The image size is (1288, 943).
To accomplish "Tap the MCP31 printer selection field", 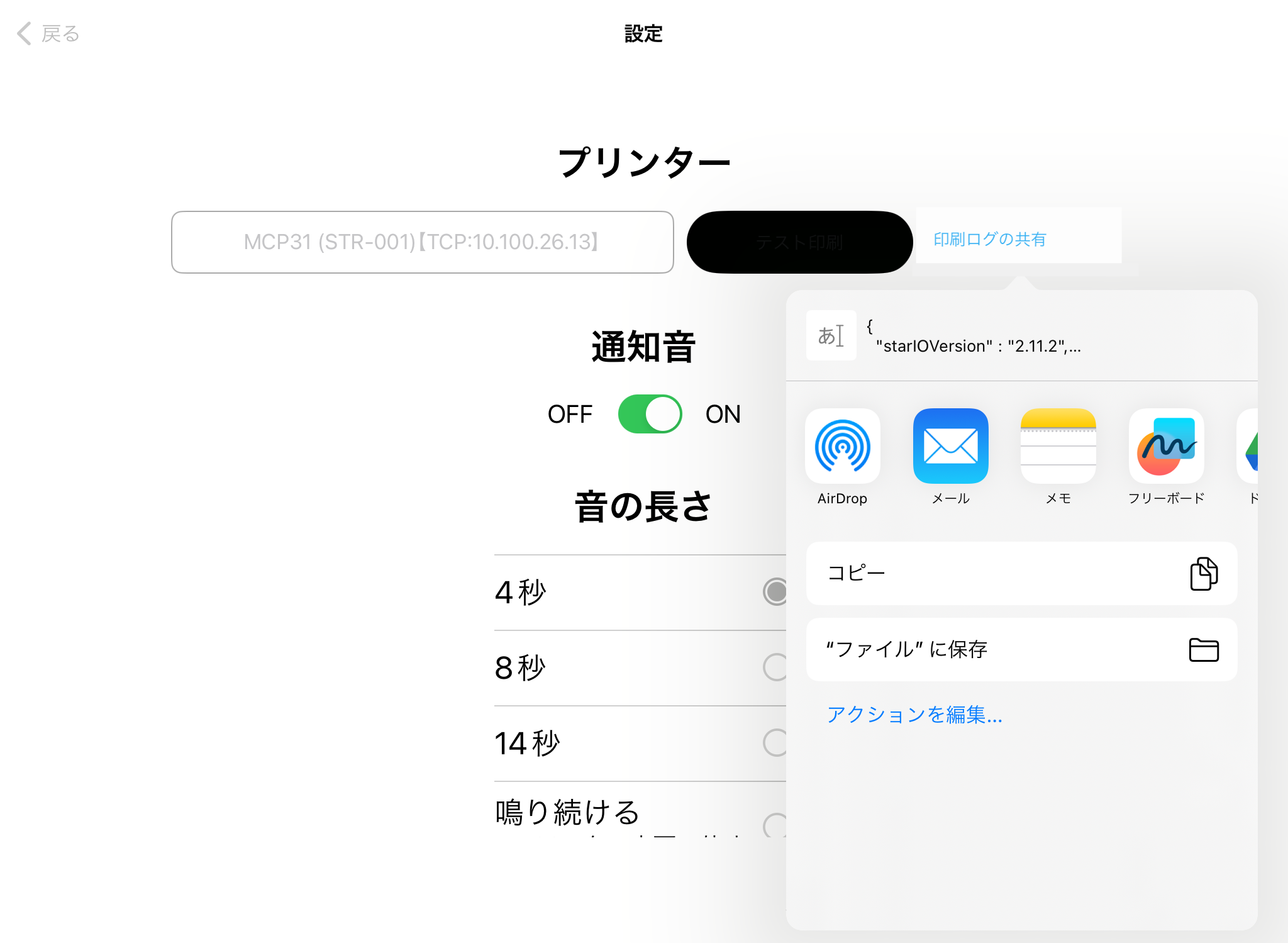I will pyautogui.click(x=422, y=242).
